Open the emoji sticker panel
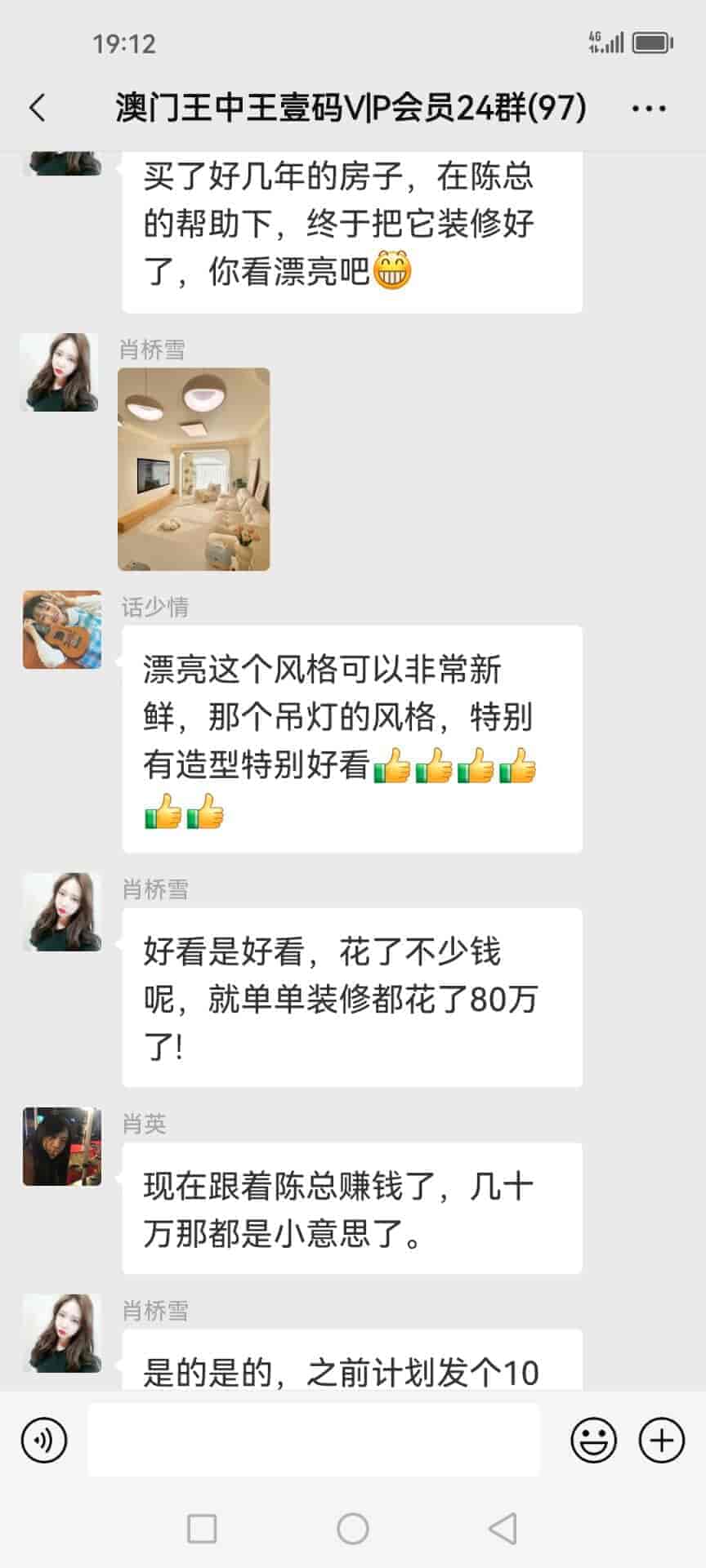The width and height of the screenshot is (706, 1568). (593, 1440)
